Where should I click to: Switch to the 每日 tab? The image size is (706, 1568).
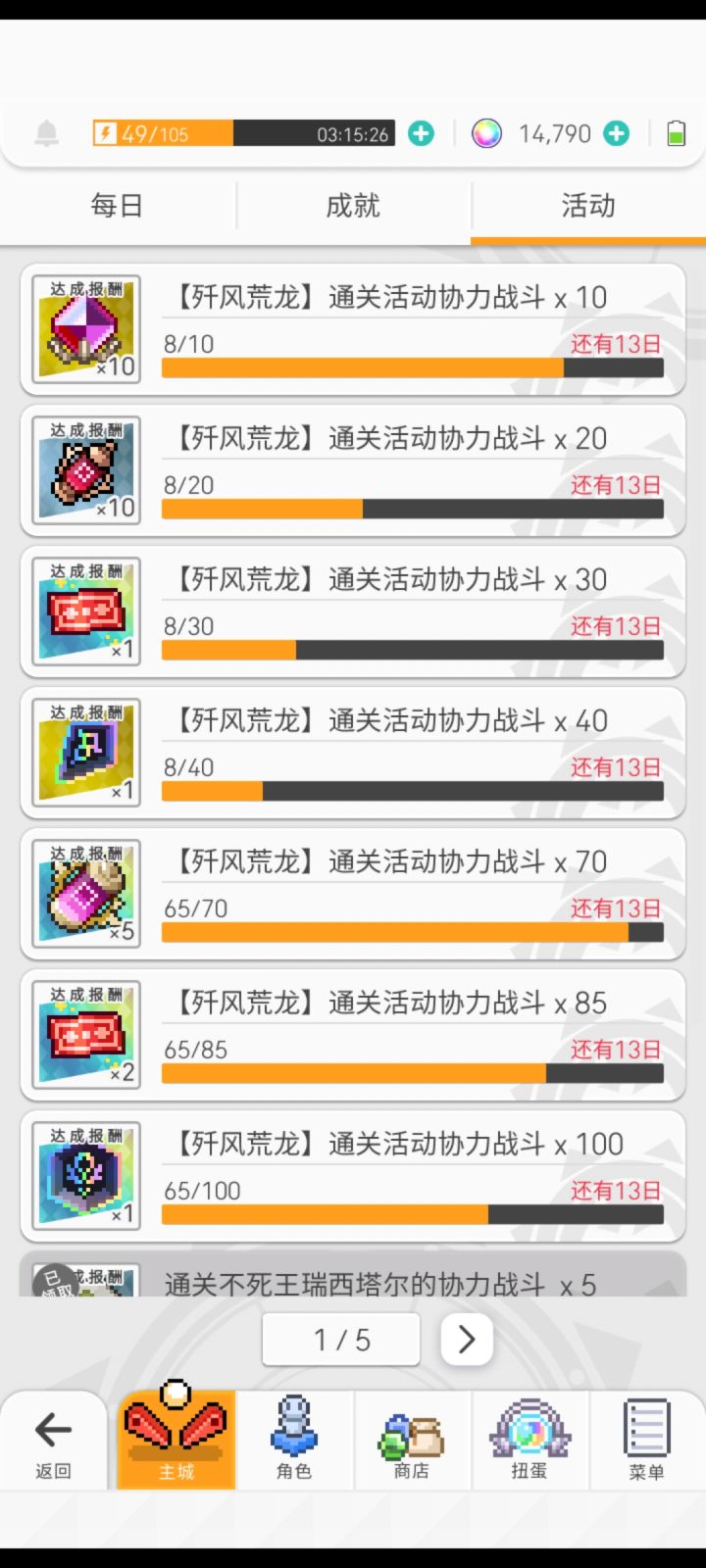coord(118,206)
